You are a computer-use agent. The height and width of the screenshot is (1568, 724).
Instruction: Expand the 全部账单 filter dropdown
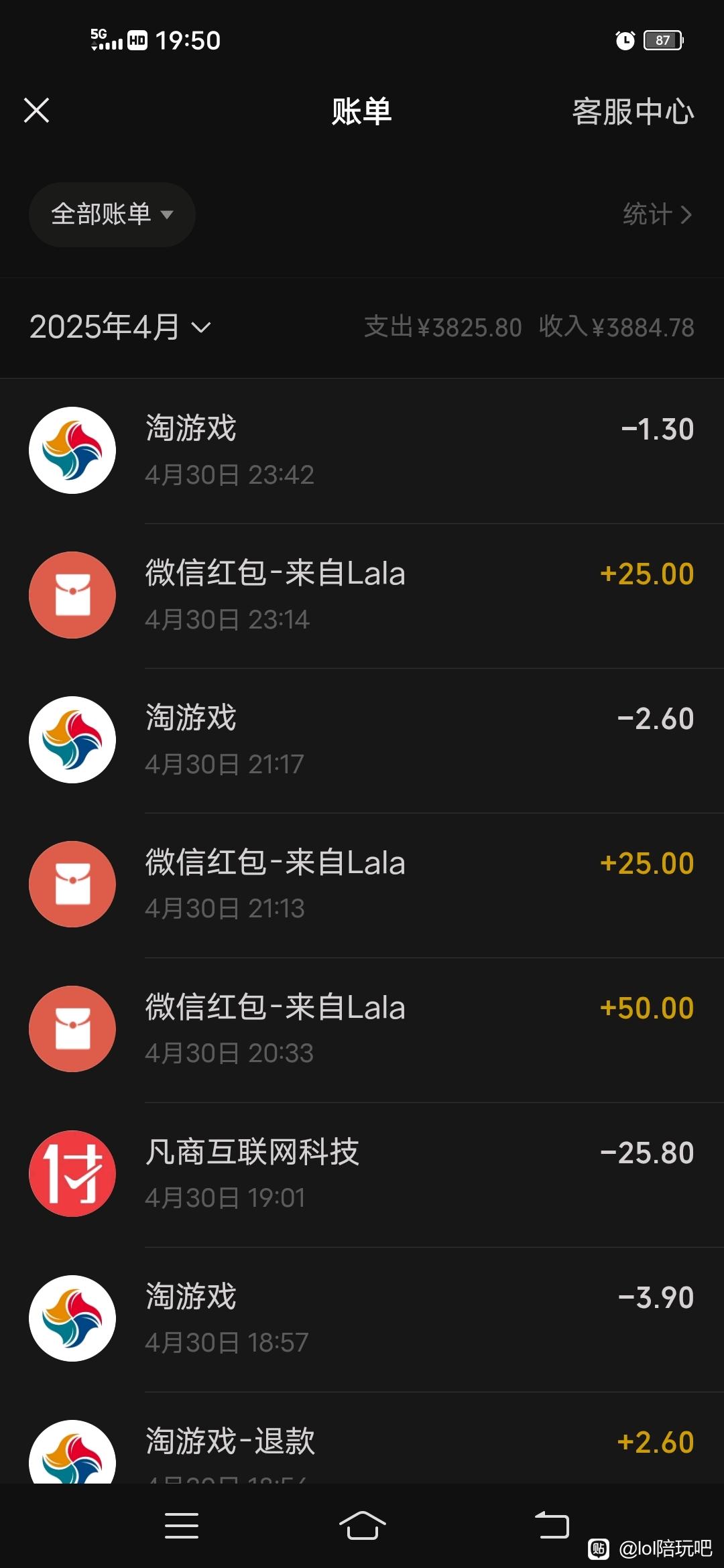point(112,214)
